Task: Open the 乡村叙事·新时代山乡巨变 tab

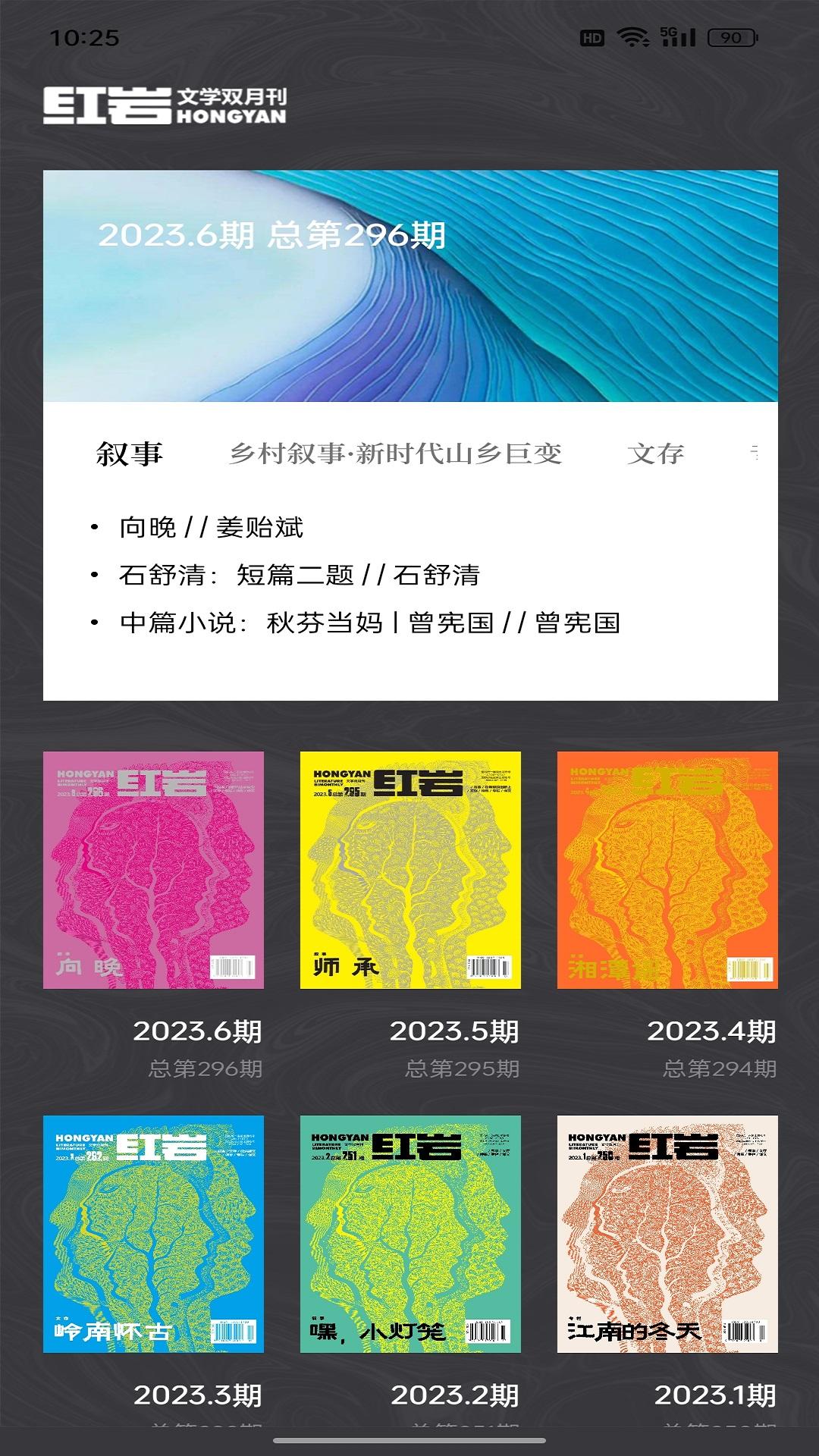Action: tap(394, 453)
